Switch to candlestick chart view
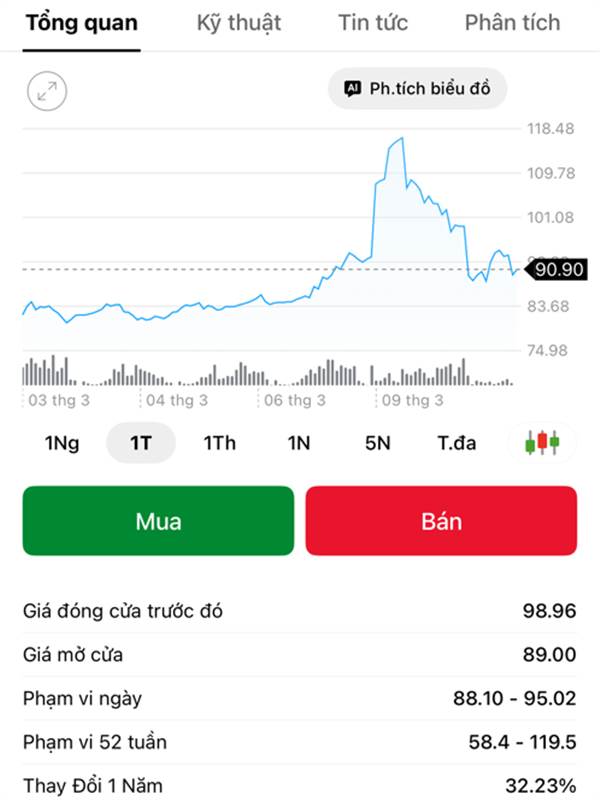Viewport: 600px width, 800px height. (x=542, y=442)
